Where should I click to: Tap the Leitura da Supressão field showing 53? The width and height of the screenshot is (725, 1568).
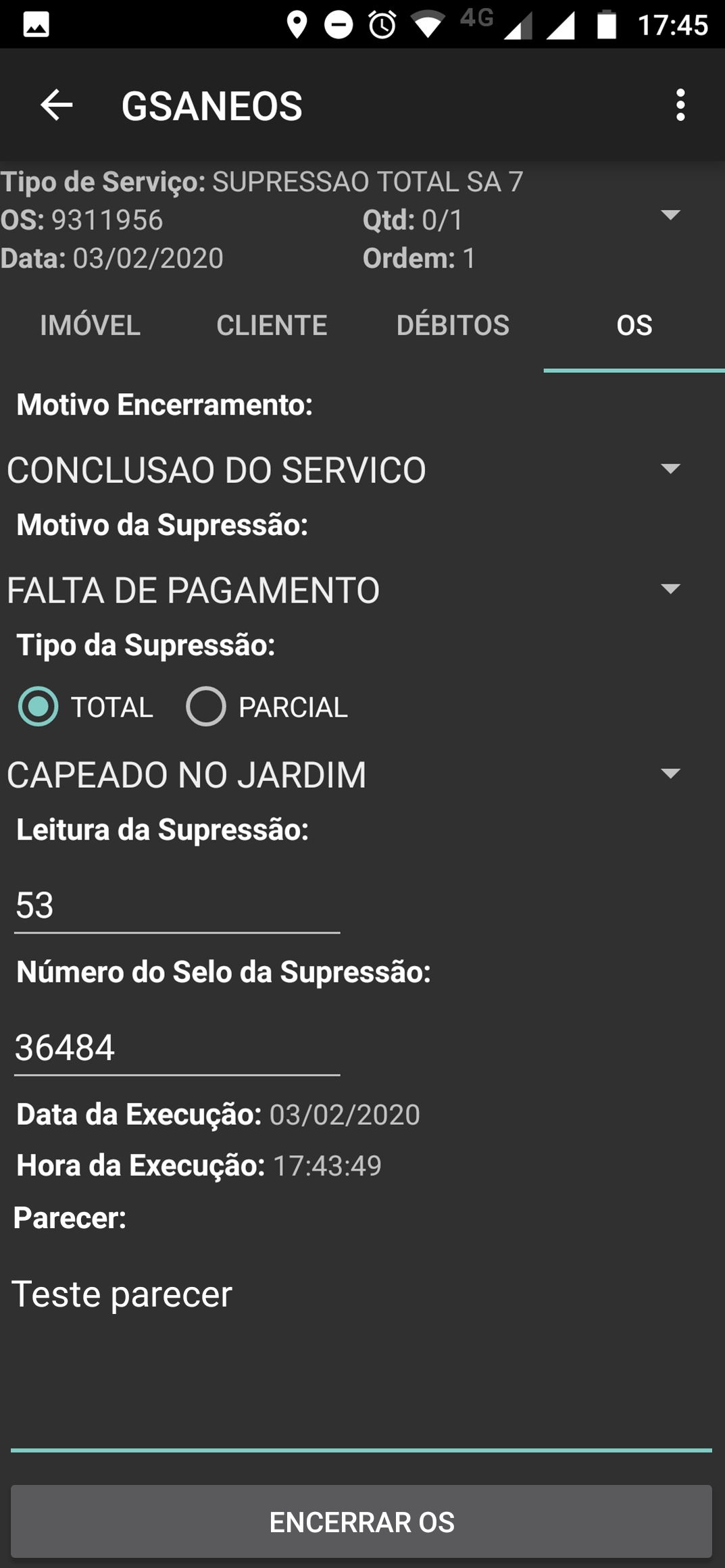click(176, 905)
